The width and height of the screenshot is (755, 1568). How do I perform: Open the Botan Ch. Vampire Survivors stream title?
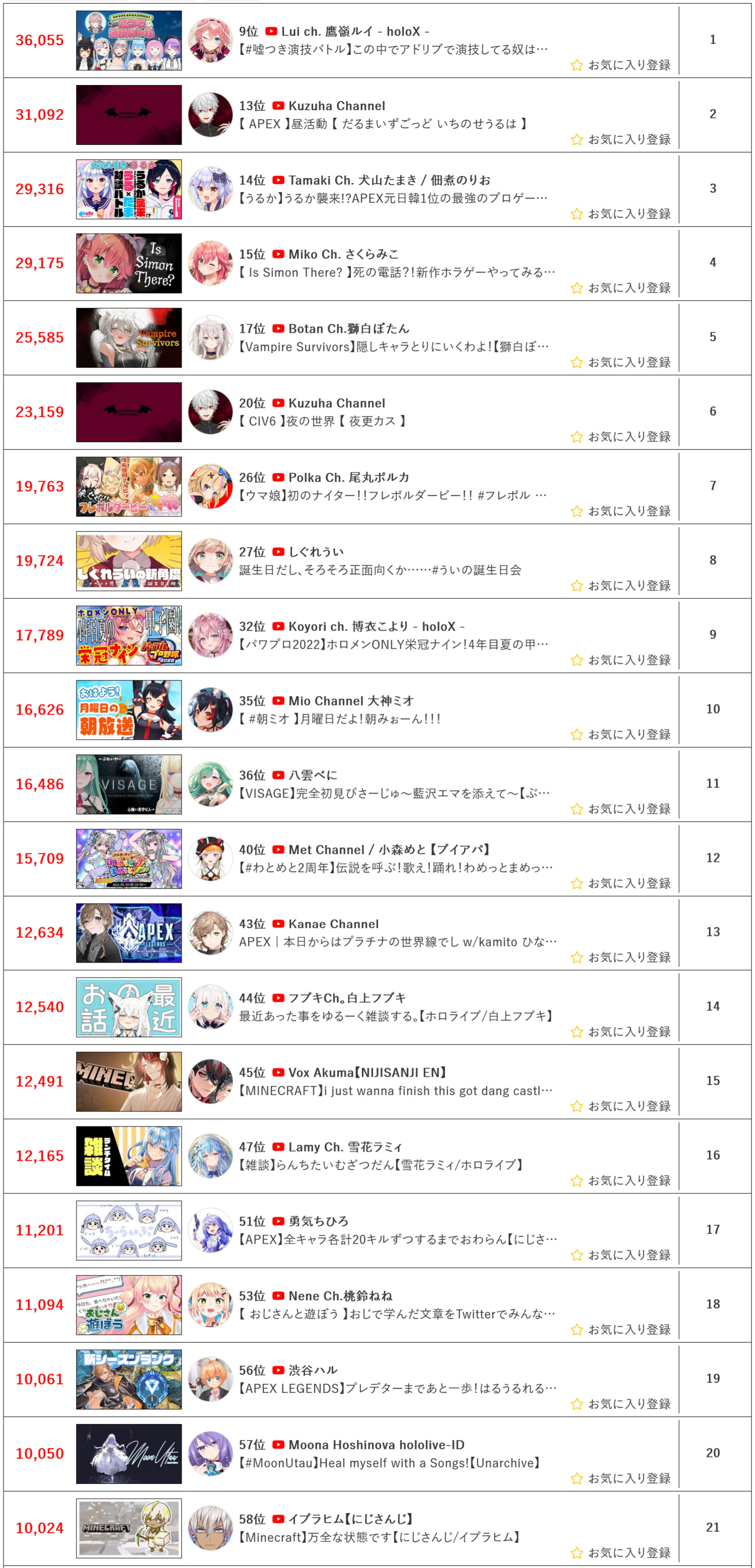click(x=394, y=346)
